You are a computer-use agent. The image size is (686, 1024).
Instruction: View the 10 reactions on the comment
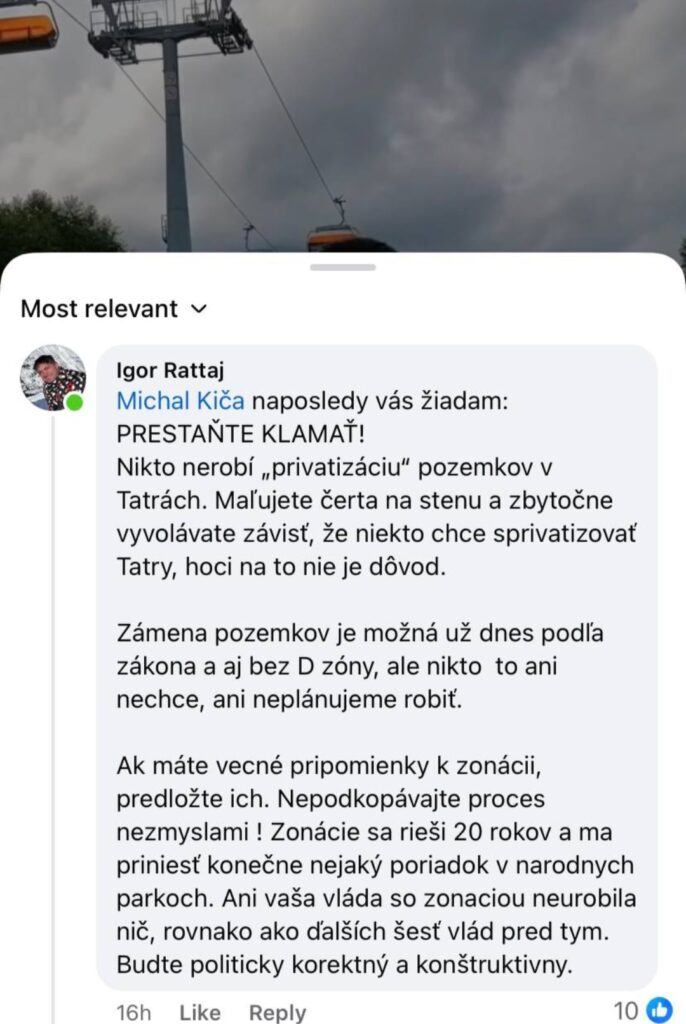(x=642, y=1010)
